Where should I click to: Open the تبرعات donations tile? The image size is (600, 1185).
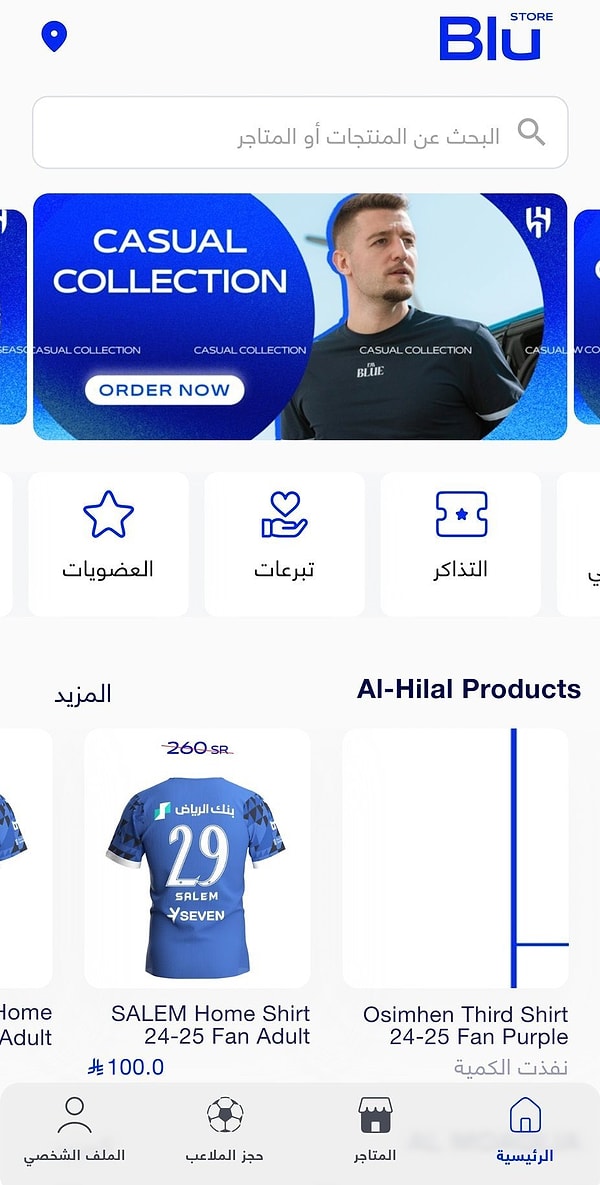(x=284, y=543)
